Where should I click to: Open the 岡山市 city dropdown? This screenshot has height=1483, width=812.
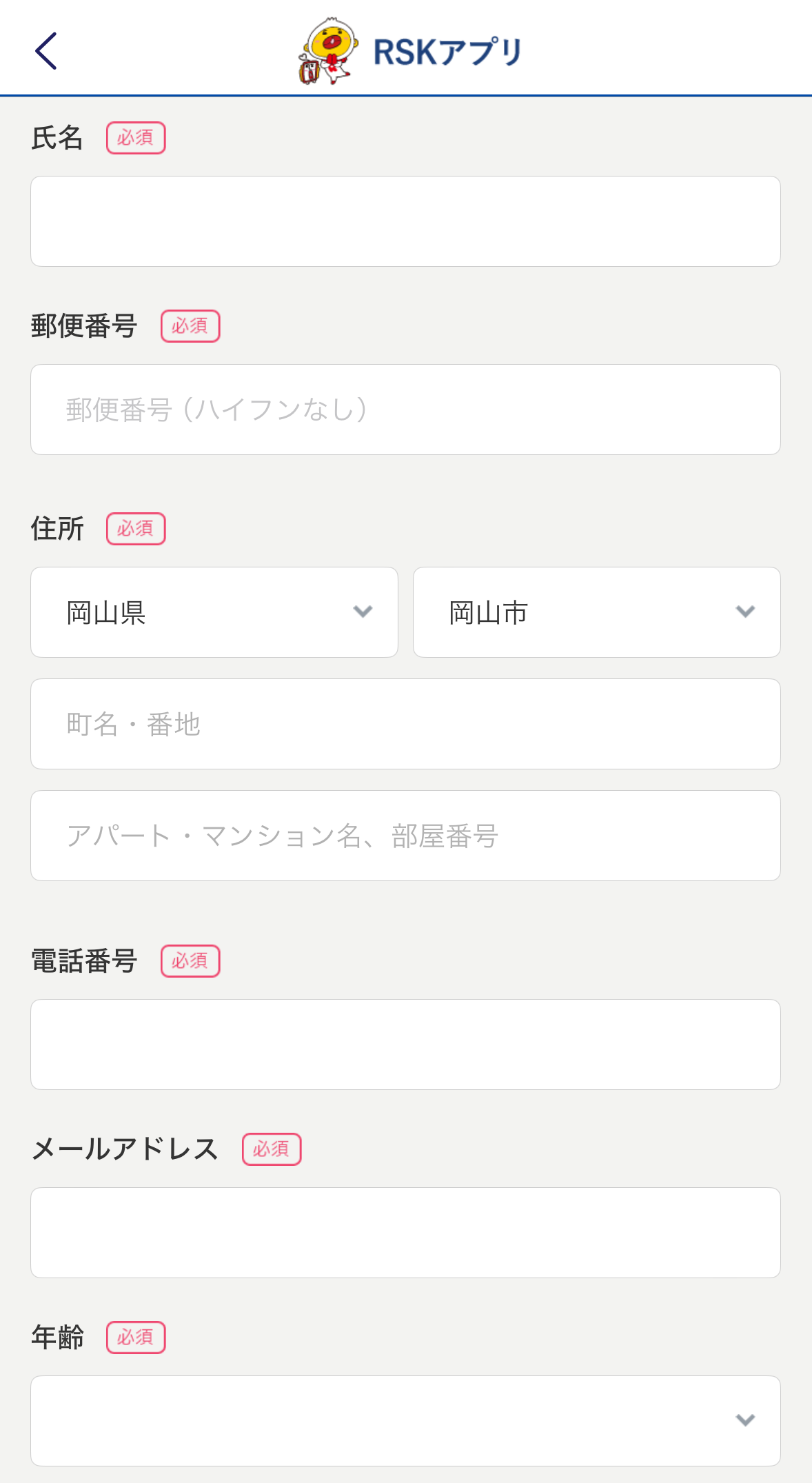tap(597, 612)
